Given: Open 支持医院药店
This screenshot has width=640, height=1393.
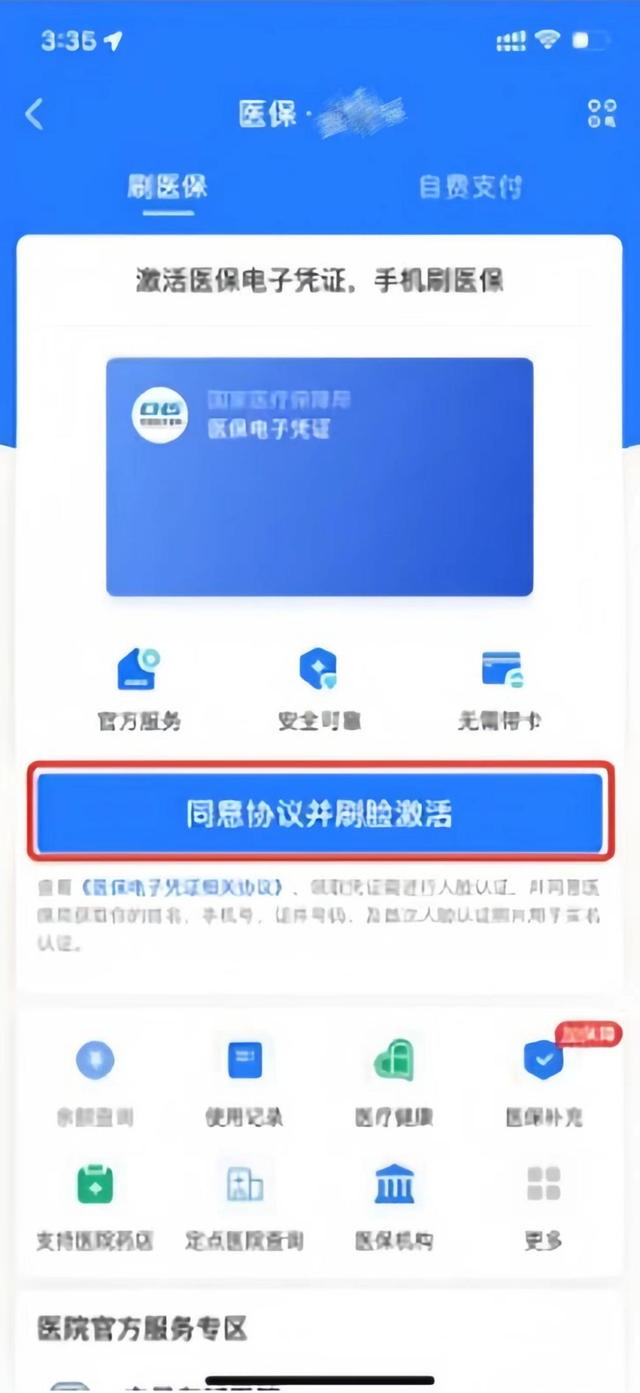Looking at the screenshot, I should point(95,1205).
